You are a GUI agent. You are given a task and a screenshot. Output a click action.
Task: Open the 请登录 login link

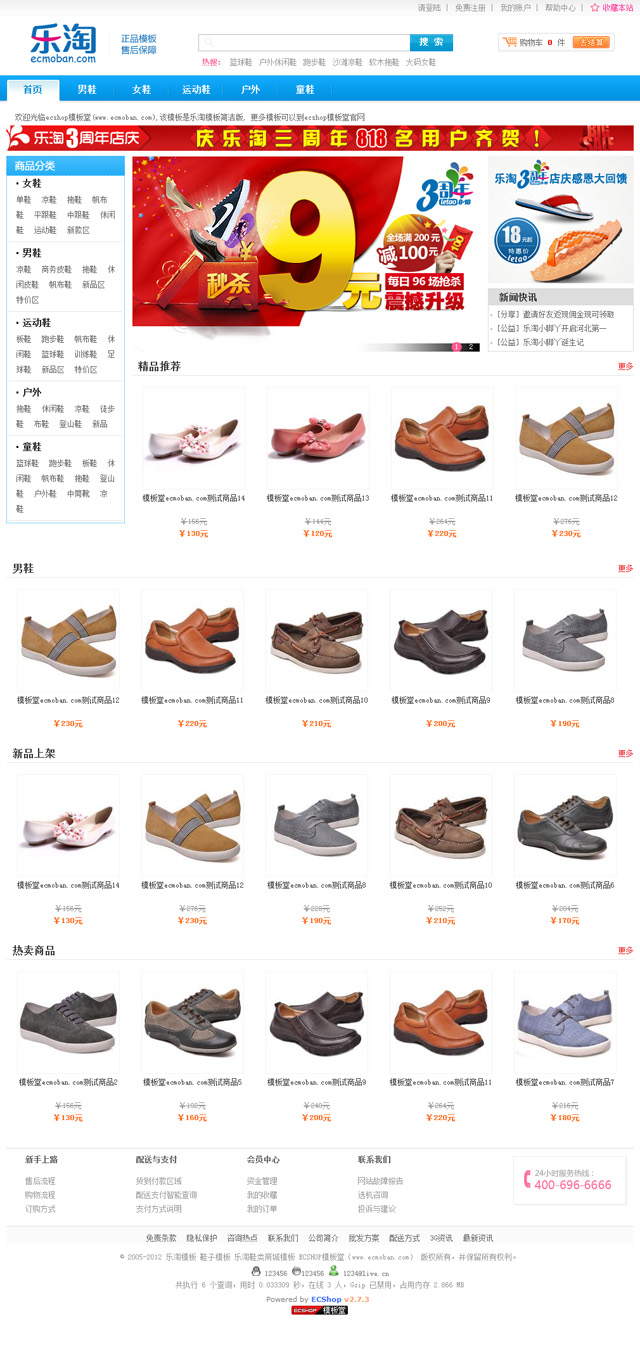[429, 7]
